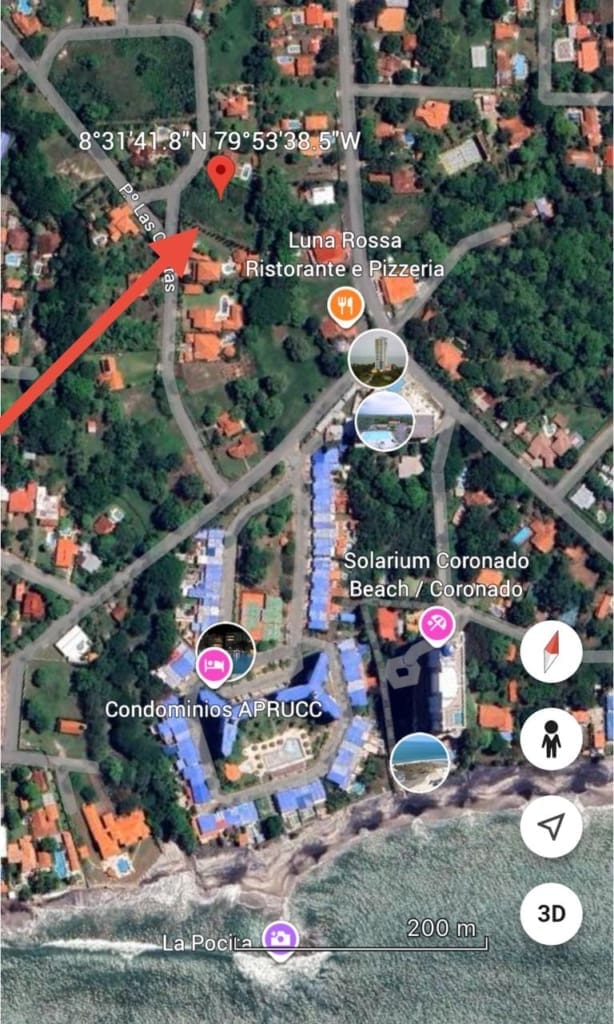The width and height of the screenshot is (614, 1024).
Task: Switch the map to 3D view
Action: click(551, 913)
